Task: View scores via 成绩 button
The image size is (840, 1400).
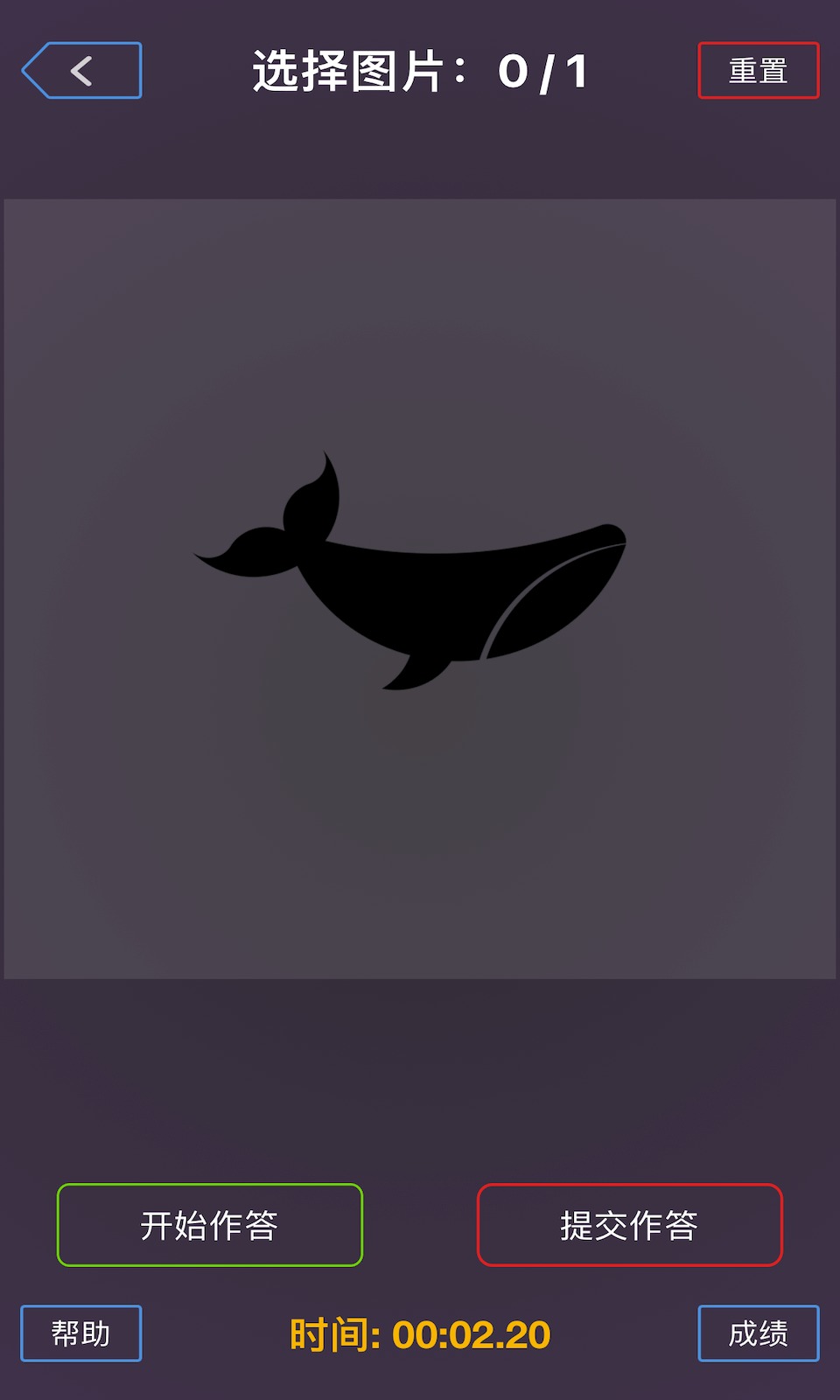Action: tap(758, 1333)
